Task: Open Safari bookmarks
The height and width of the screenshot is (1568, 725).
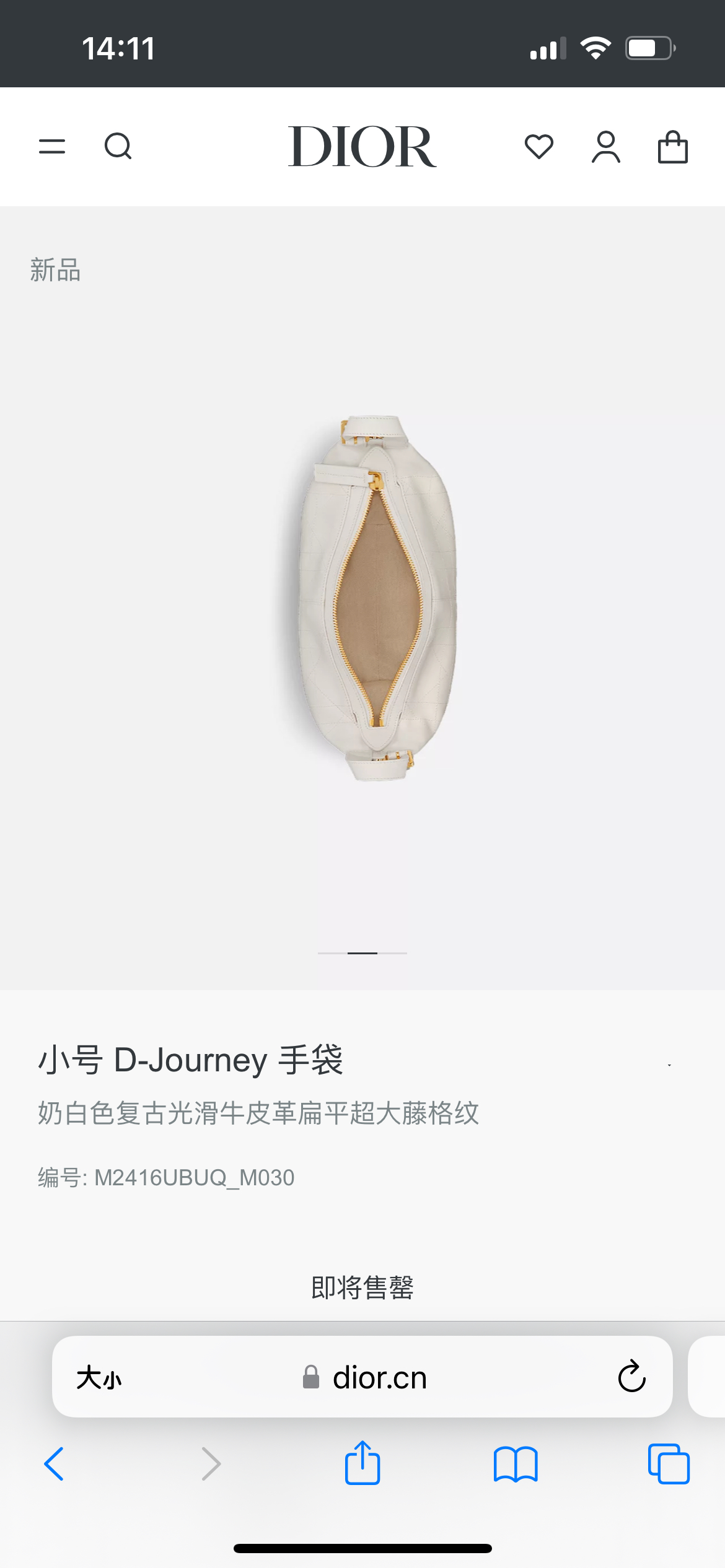Action: [516, 1464]
